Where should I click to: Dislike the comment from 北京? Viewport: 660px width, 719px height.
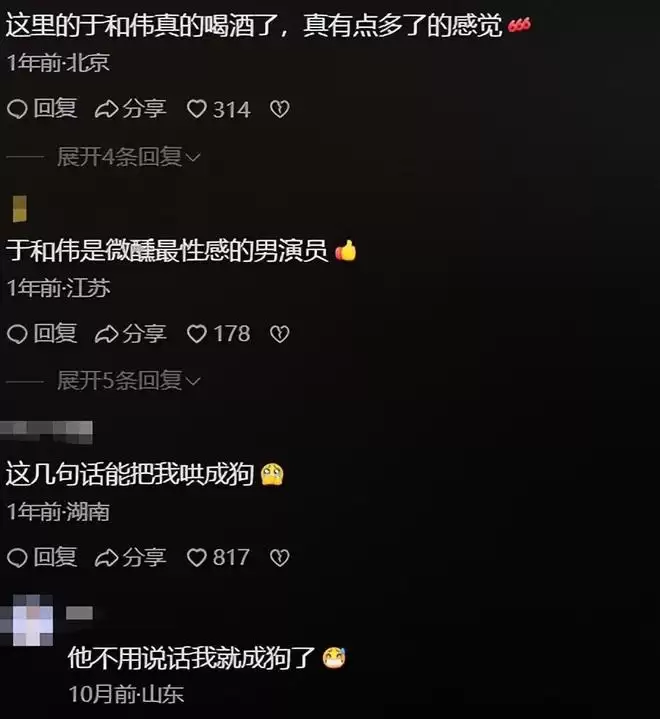[280, 109]
